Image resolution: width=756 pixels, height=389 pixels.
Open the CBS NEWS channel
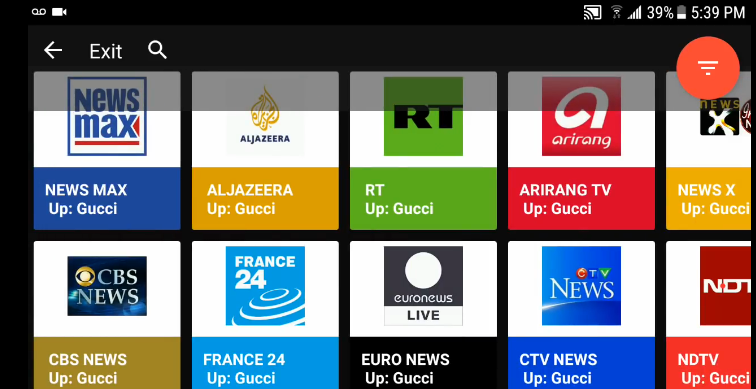107,315
